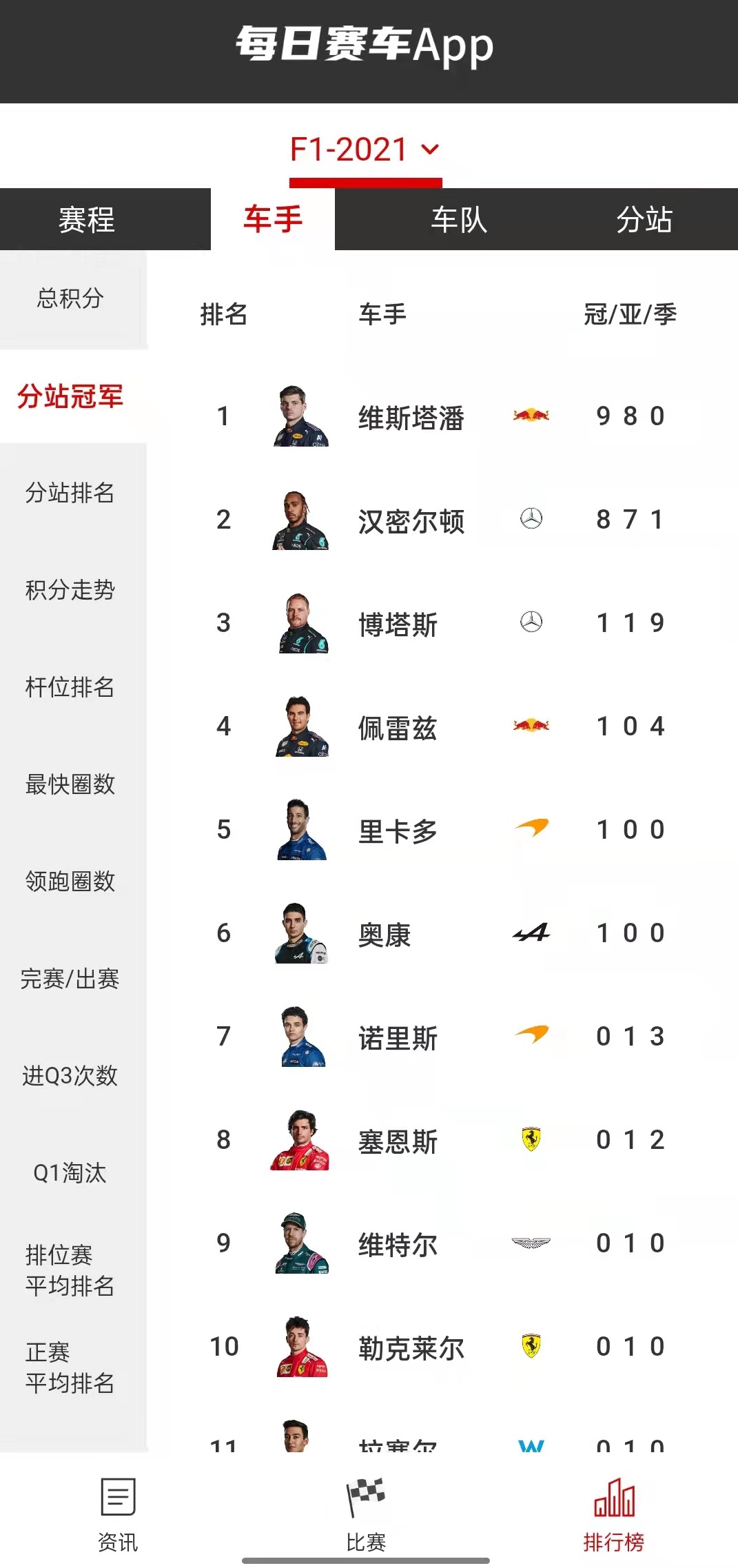The width and height of the screenshot is (738, 1568).
Task: Open the F1-2021 season dropdown
Action: [365, 150]
